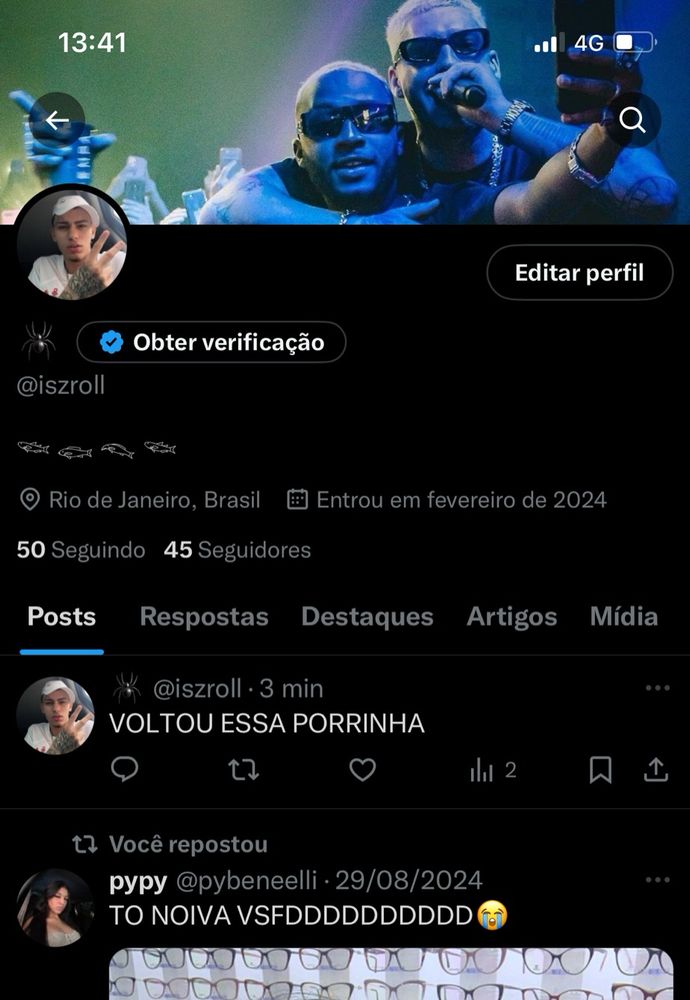Open more options on the @iszroll post
690x1000 pixels.
pos(657,688)
